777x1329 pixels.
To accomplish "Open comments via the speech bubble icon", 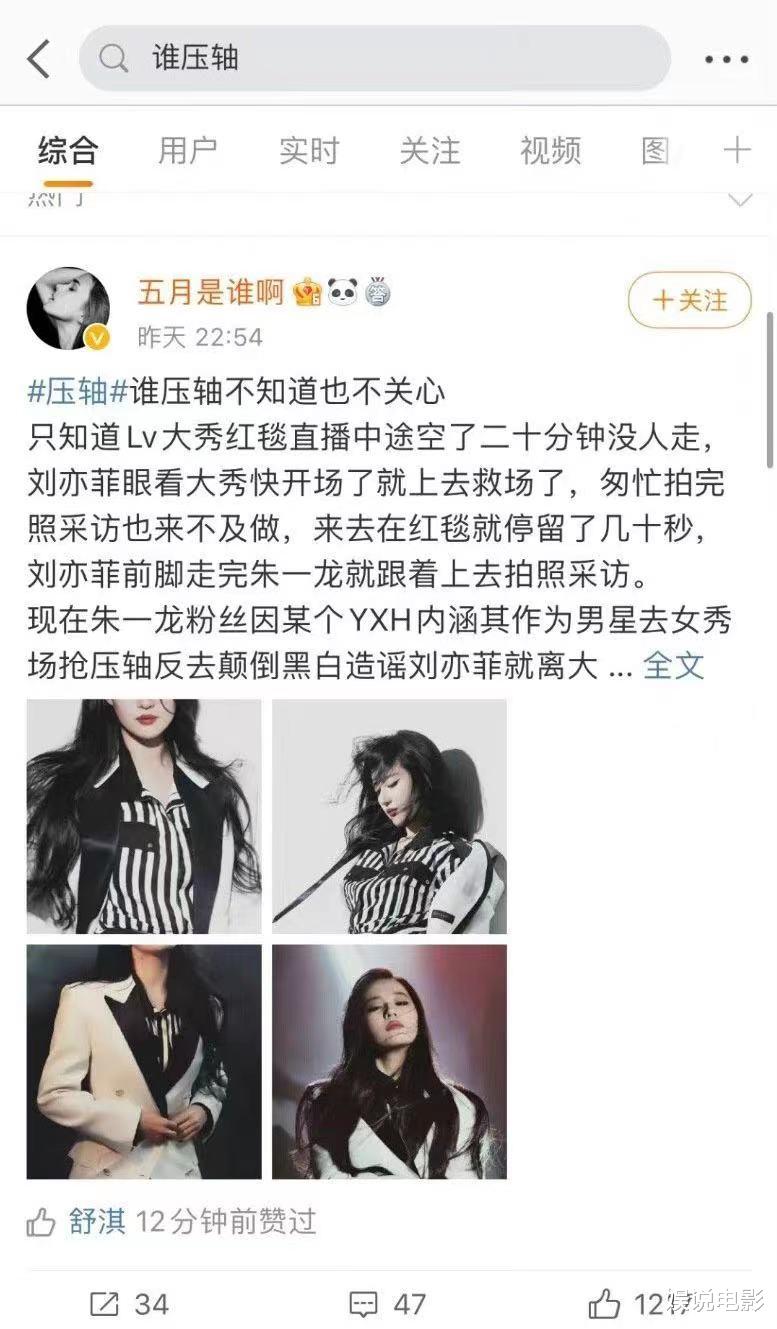I will pos(365,1301).
